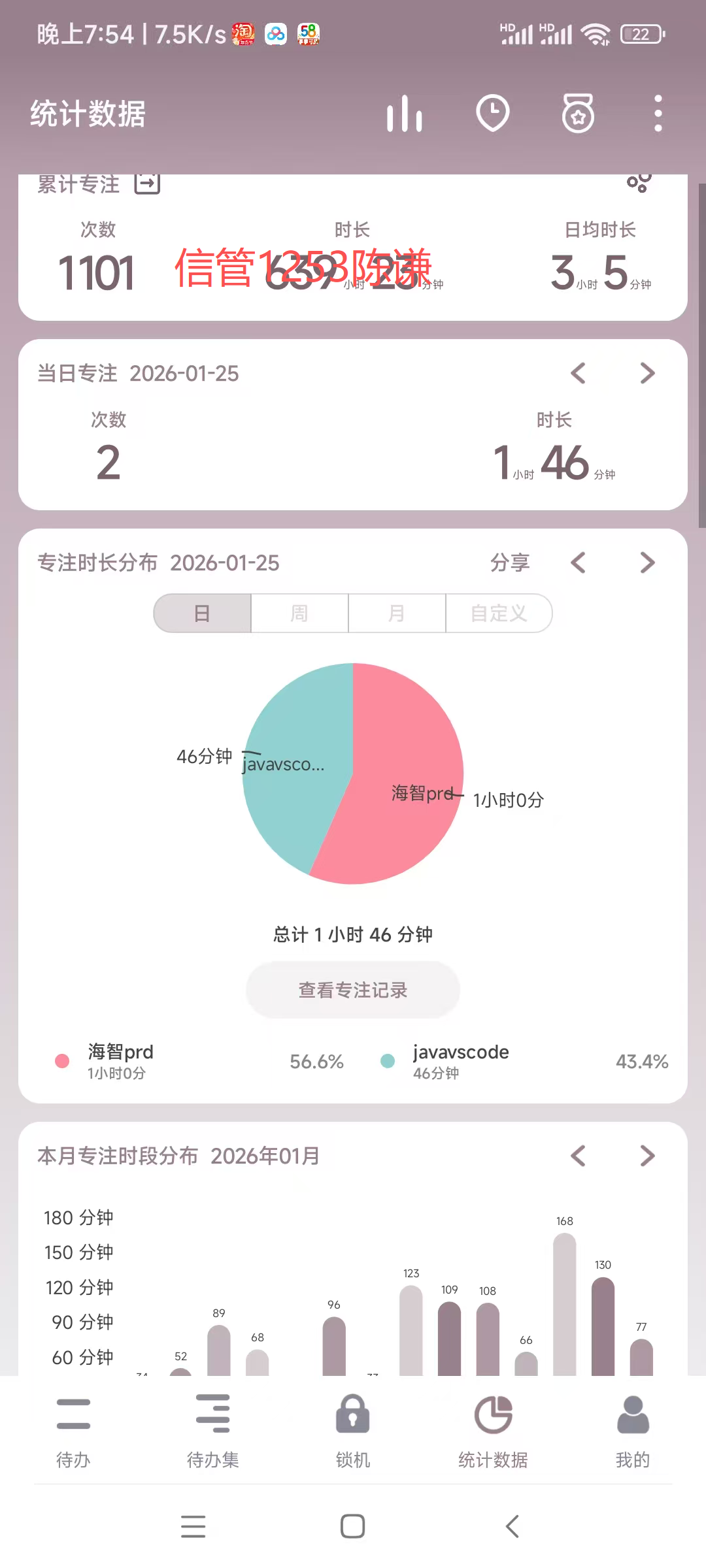Viewport: 706px width, 1568px height.
Task: Open the bar chart icon in the app bar
Action: (405, 114)
